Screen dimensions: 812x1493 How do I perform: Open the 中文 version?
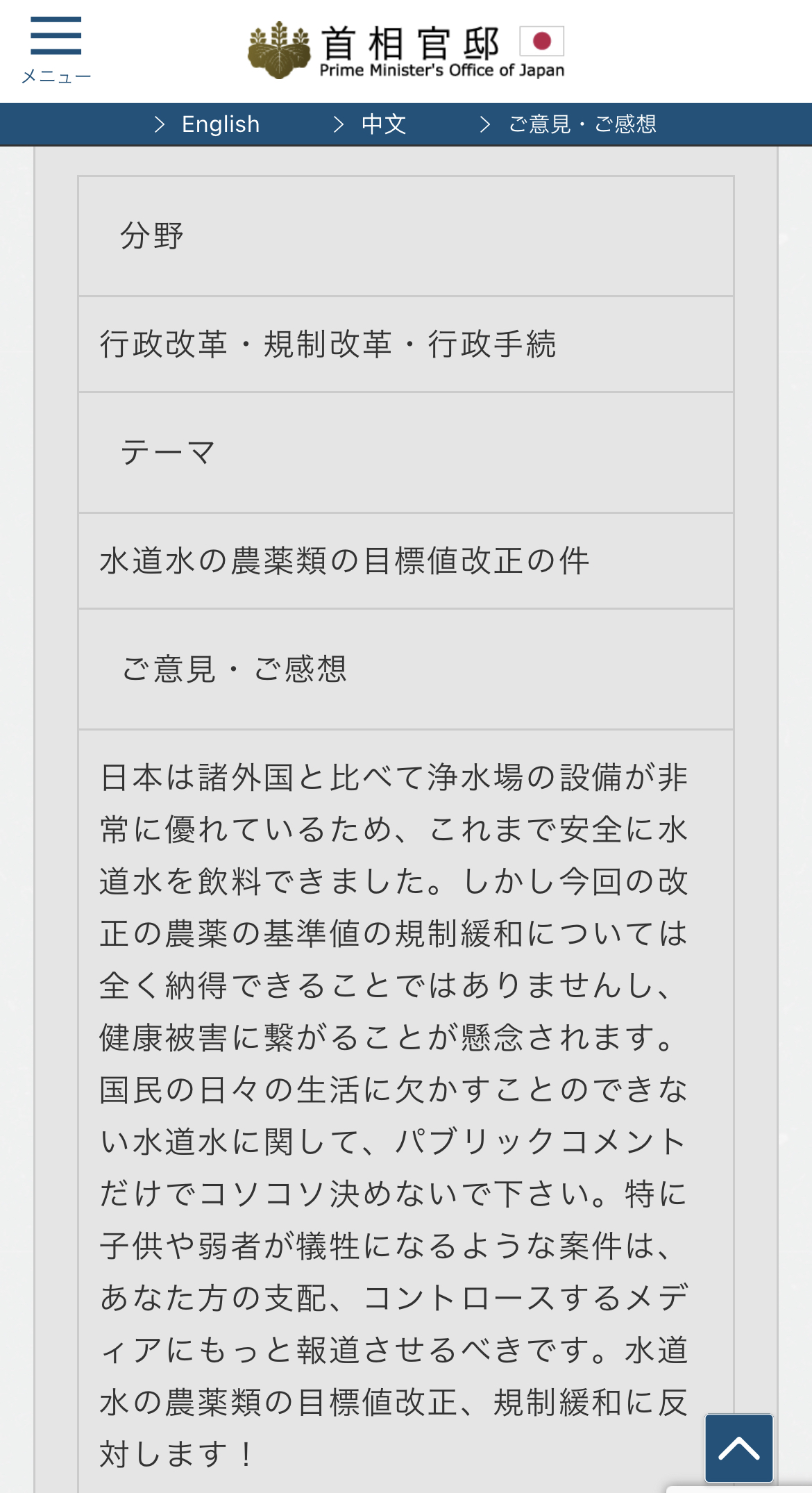tap(383, 124)
